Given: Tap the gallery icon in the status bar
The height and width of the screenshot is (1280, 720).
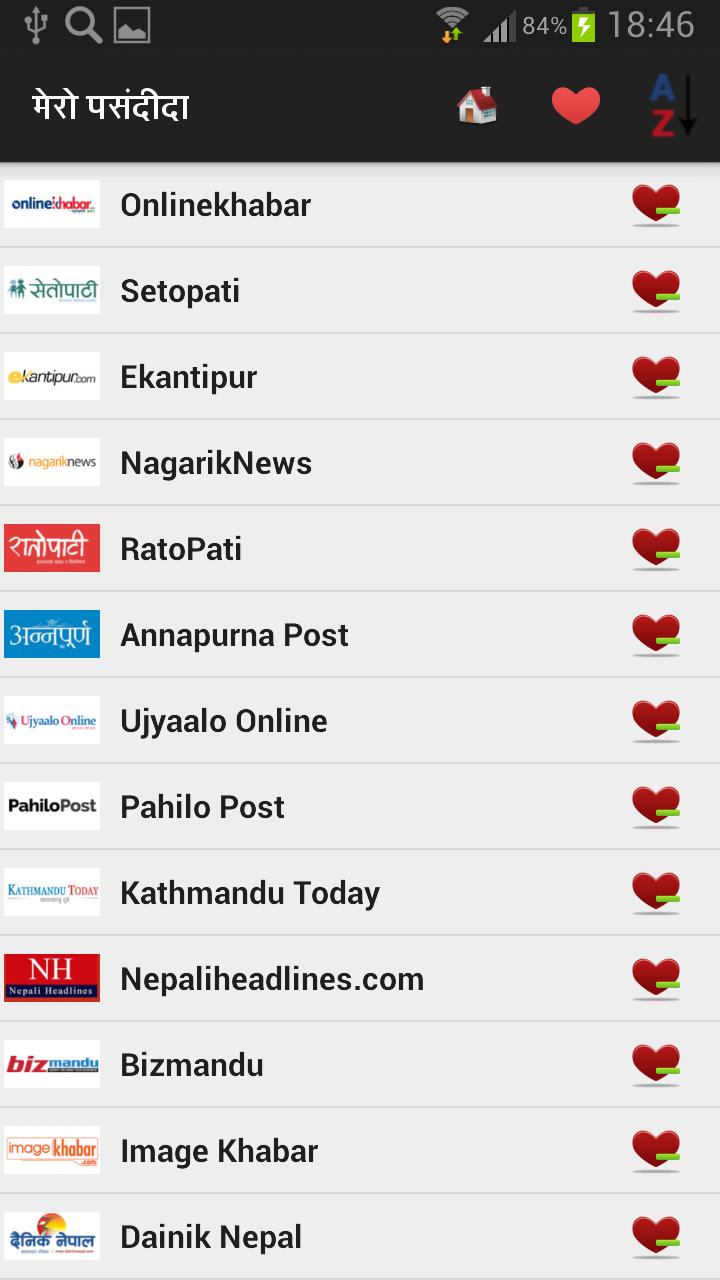Looking at the screenshot, I should tap(130, 25).
